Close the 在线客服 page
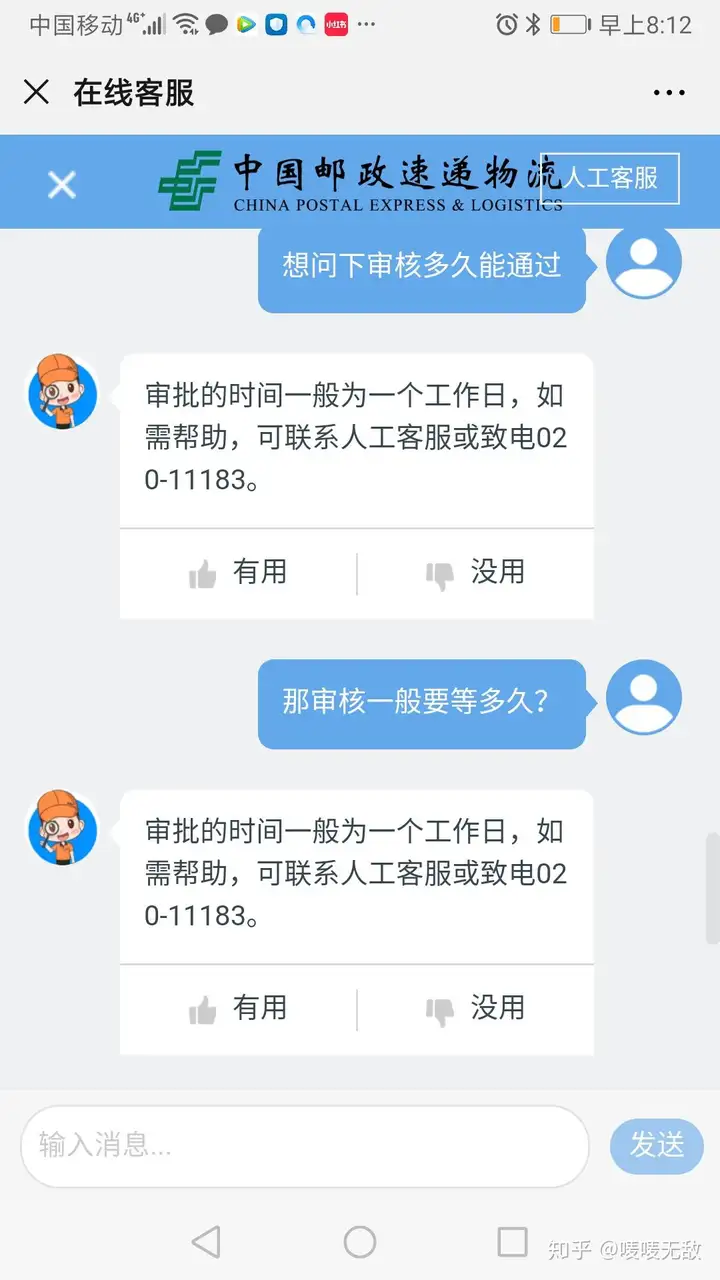This screenshot has height=1280, width=720. click(x=36, y=93)
